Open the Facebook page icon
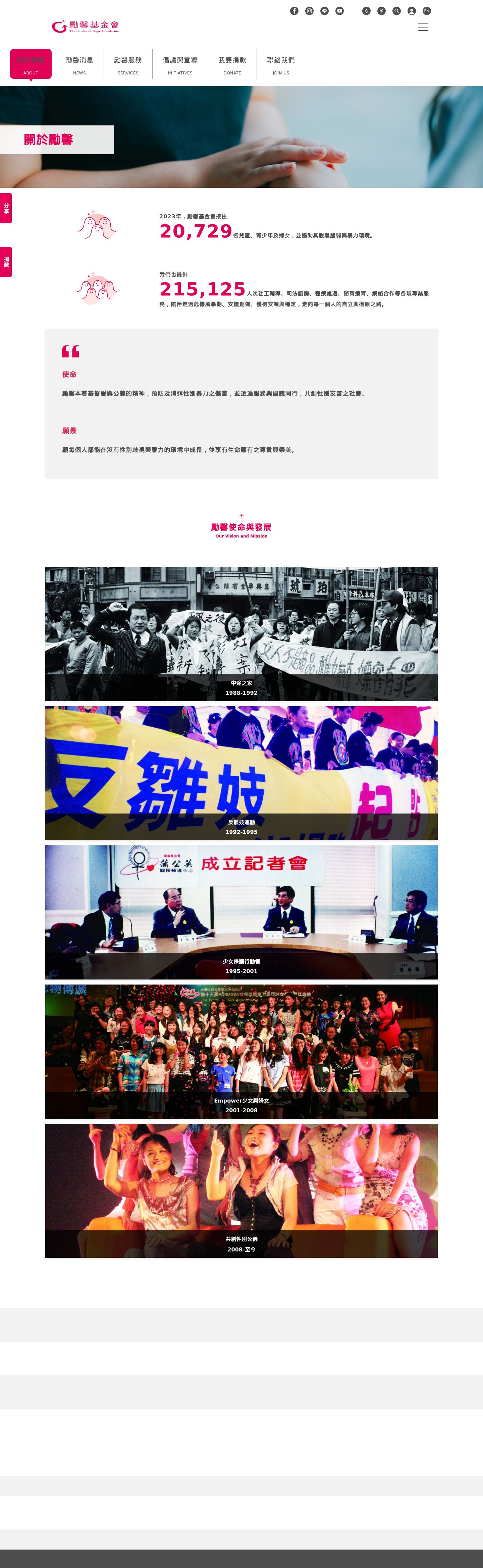 pyautogui.click(x=294, y=11)
